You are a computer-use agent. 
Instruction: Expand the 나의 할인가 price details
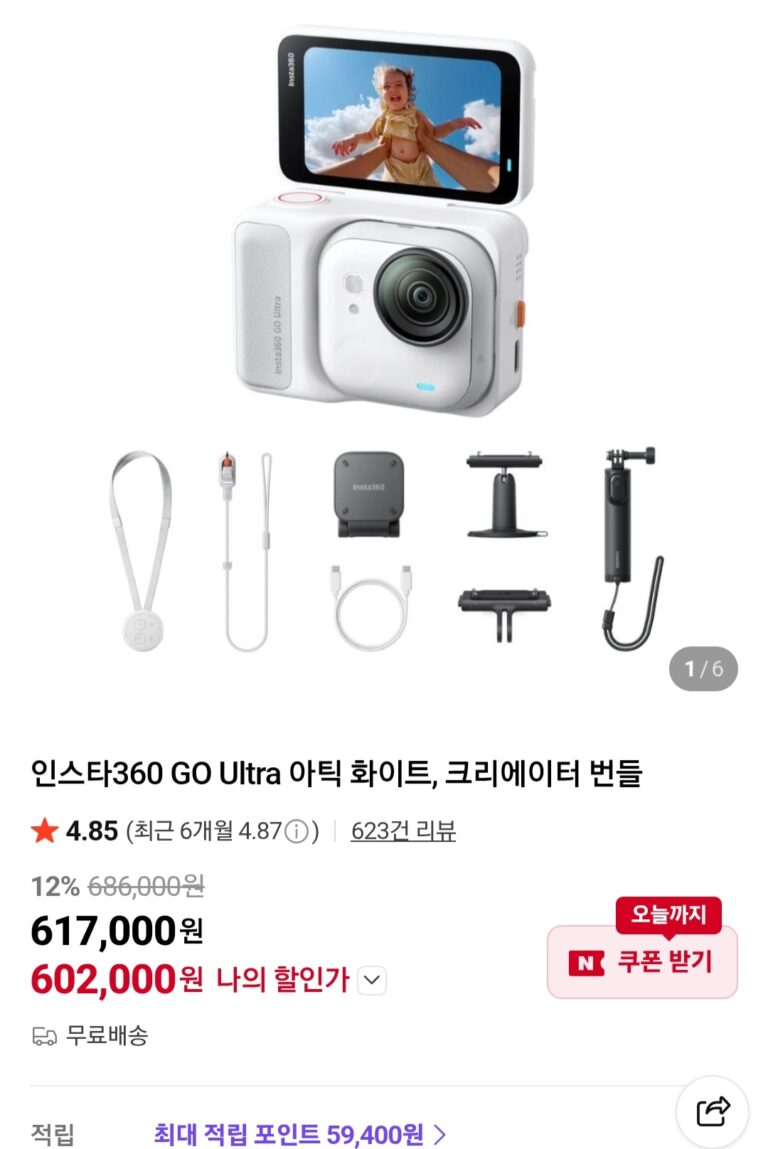372,981
